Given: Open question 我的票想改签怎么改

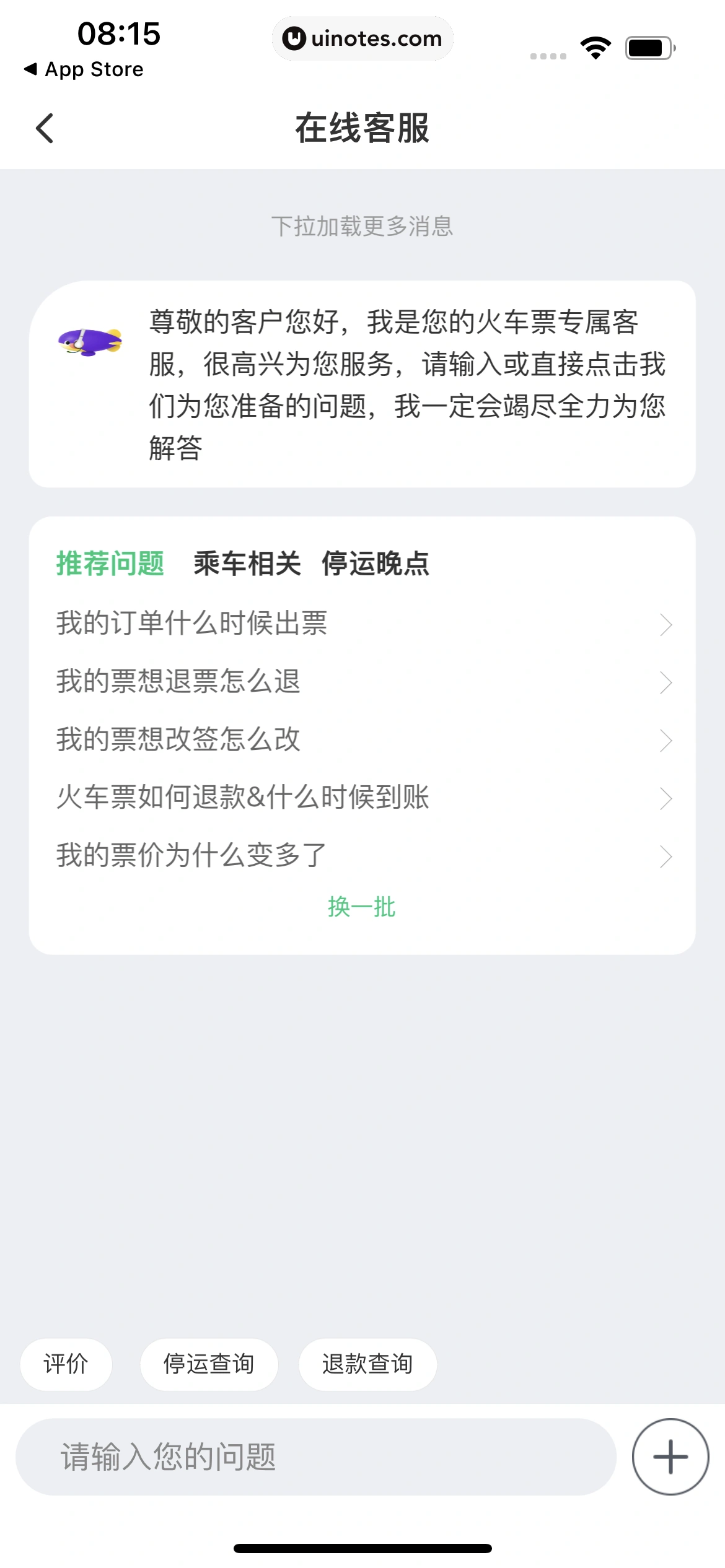Looking at the screenshot, I should (x=362, y=739).
